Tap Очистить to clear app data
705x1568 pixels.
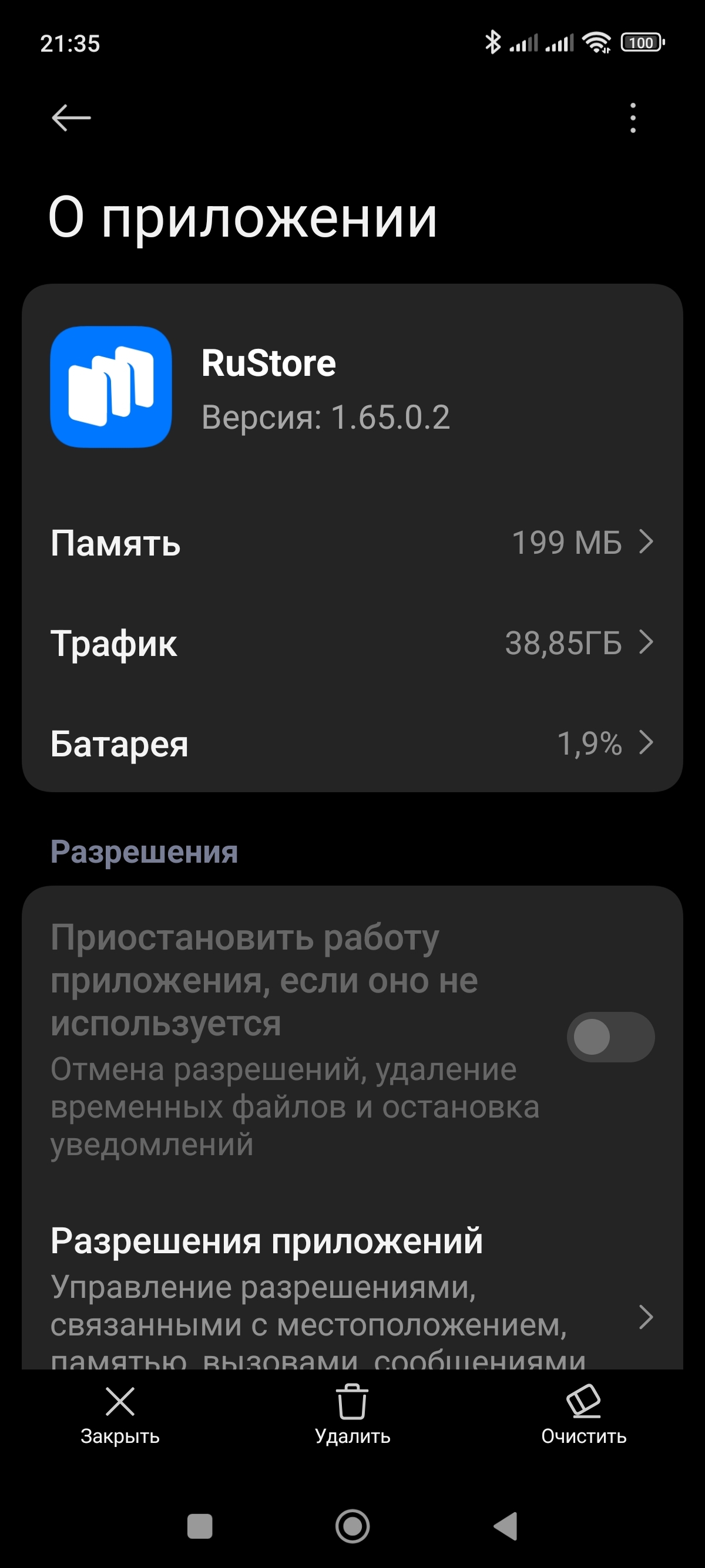(583, 1416)
